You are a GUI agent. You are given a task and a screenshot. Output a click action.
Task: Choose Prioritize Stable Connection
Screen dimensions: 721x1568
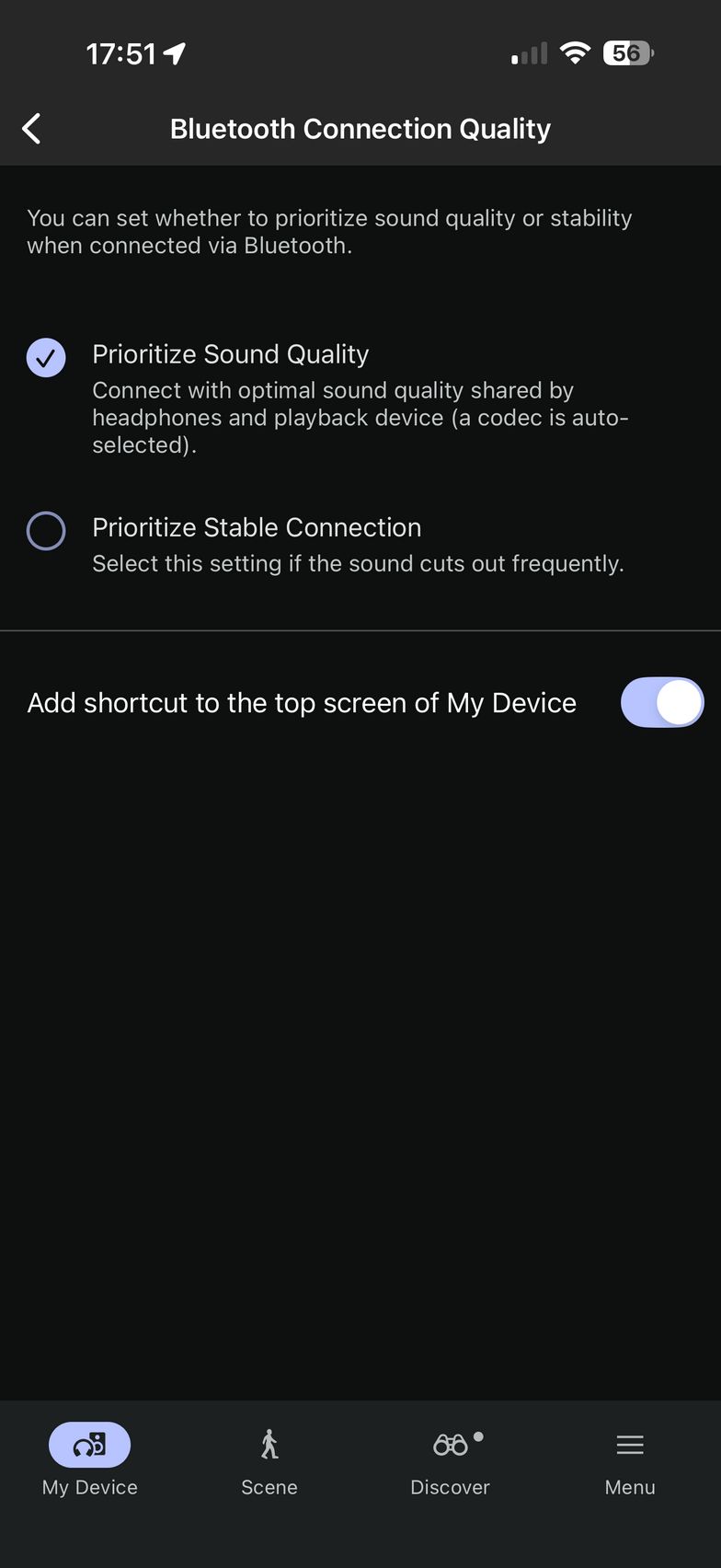coord(46,531)
